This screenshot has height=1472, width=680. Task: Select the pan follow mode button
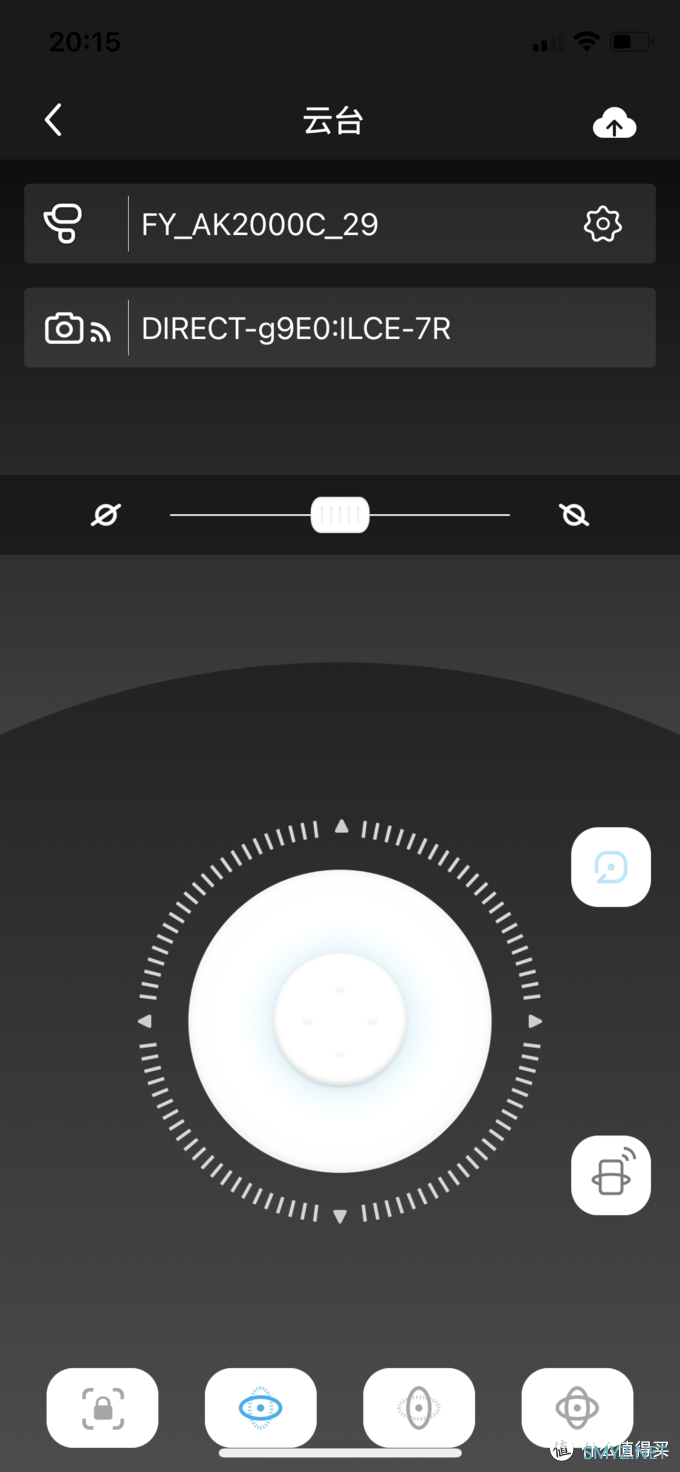tap(260, 1408)
